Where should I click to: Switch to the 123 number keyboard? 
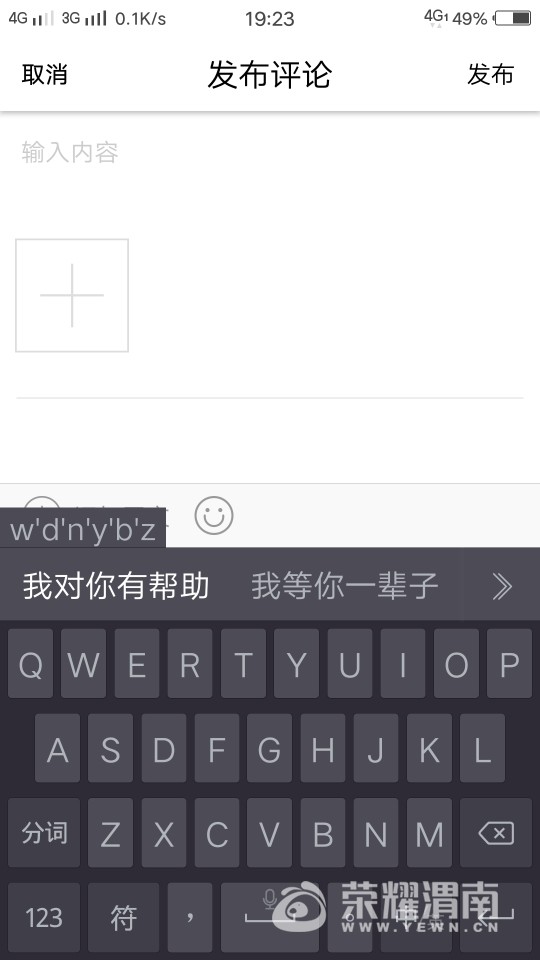click(44, 917)
